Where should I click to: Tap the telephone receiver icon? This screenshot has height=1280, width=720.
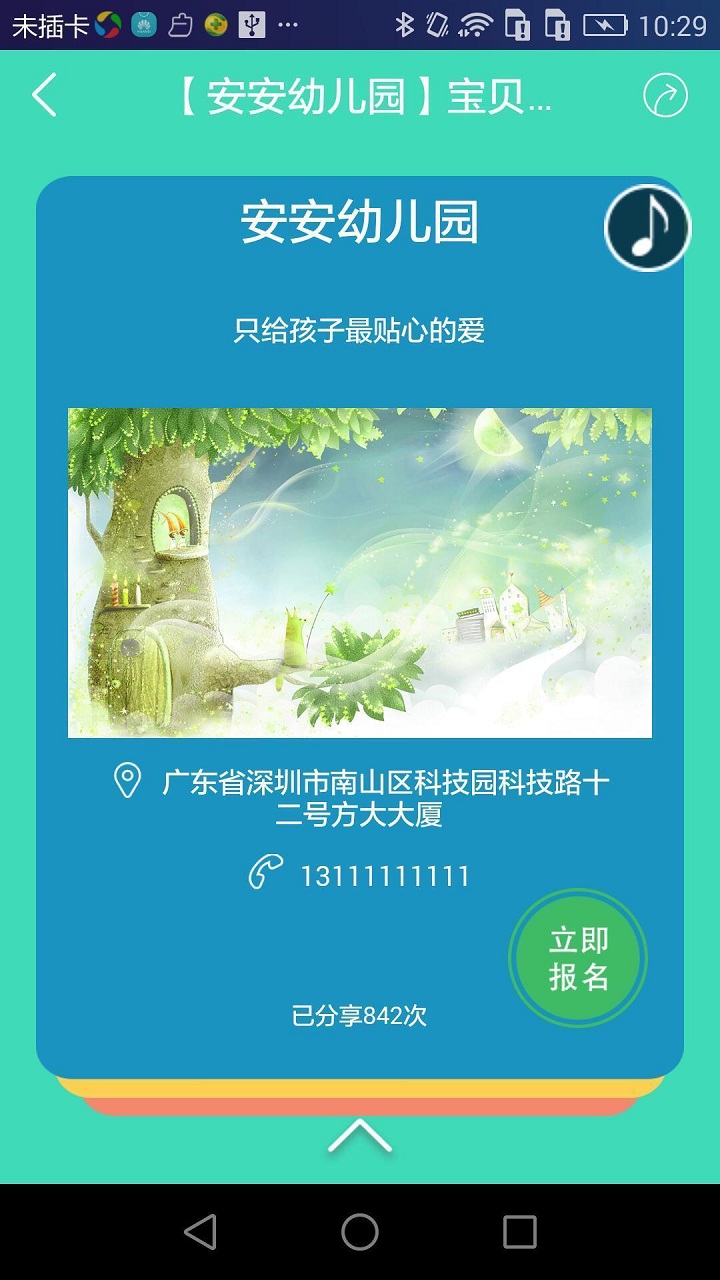[x=262, y=874]
